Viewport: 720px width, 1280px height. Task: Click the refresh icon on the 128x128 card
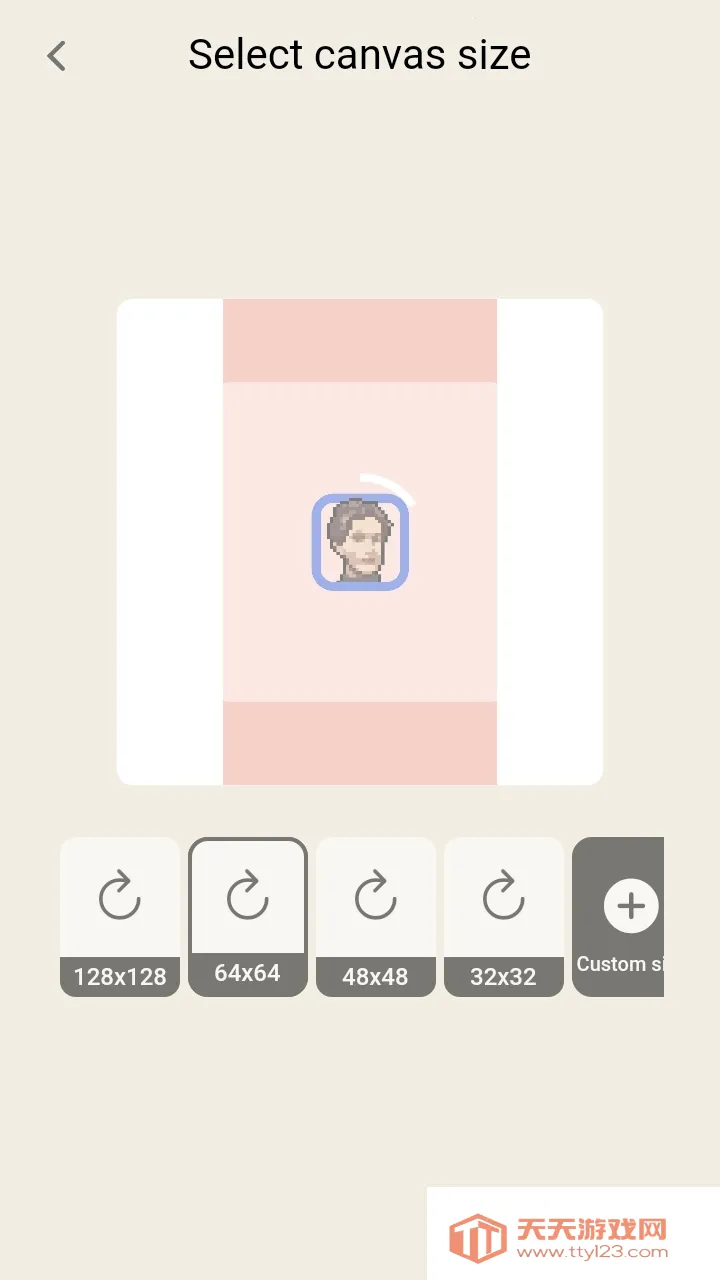point(119,898)
